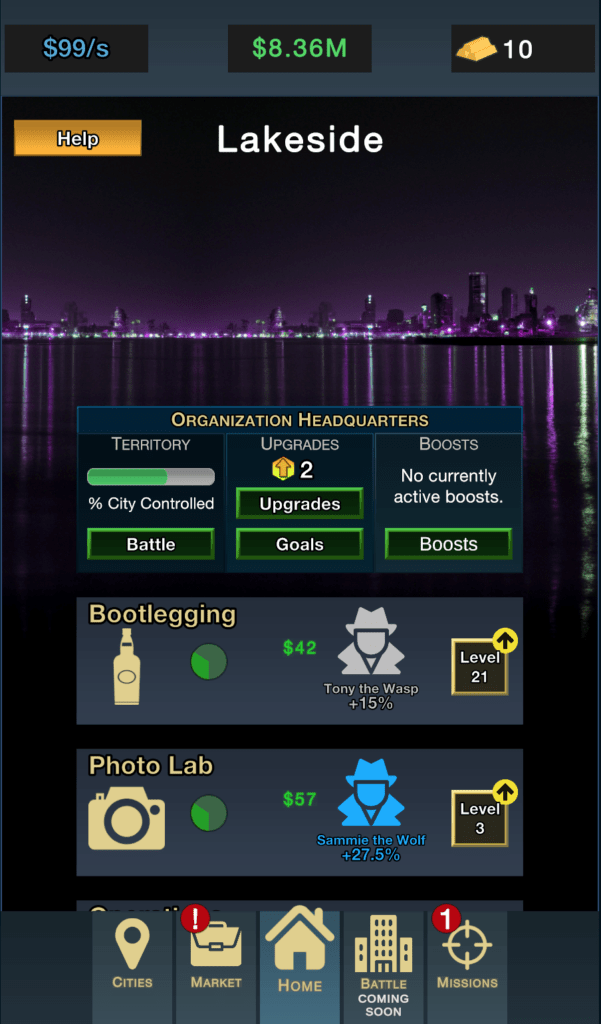This screenshot has width=601, height=1024.
Task: Open the Boosts panel
Action: coord(448,544)
